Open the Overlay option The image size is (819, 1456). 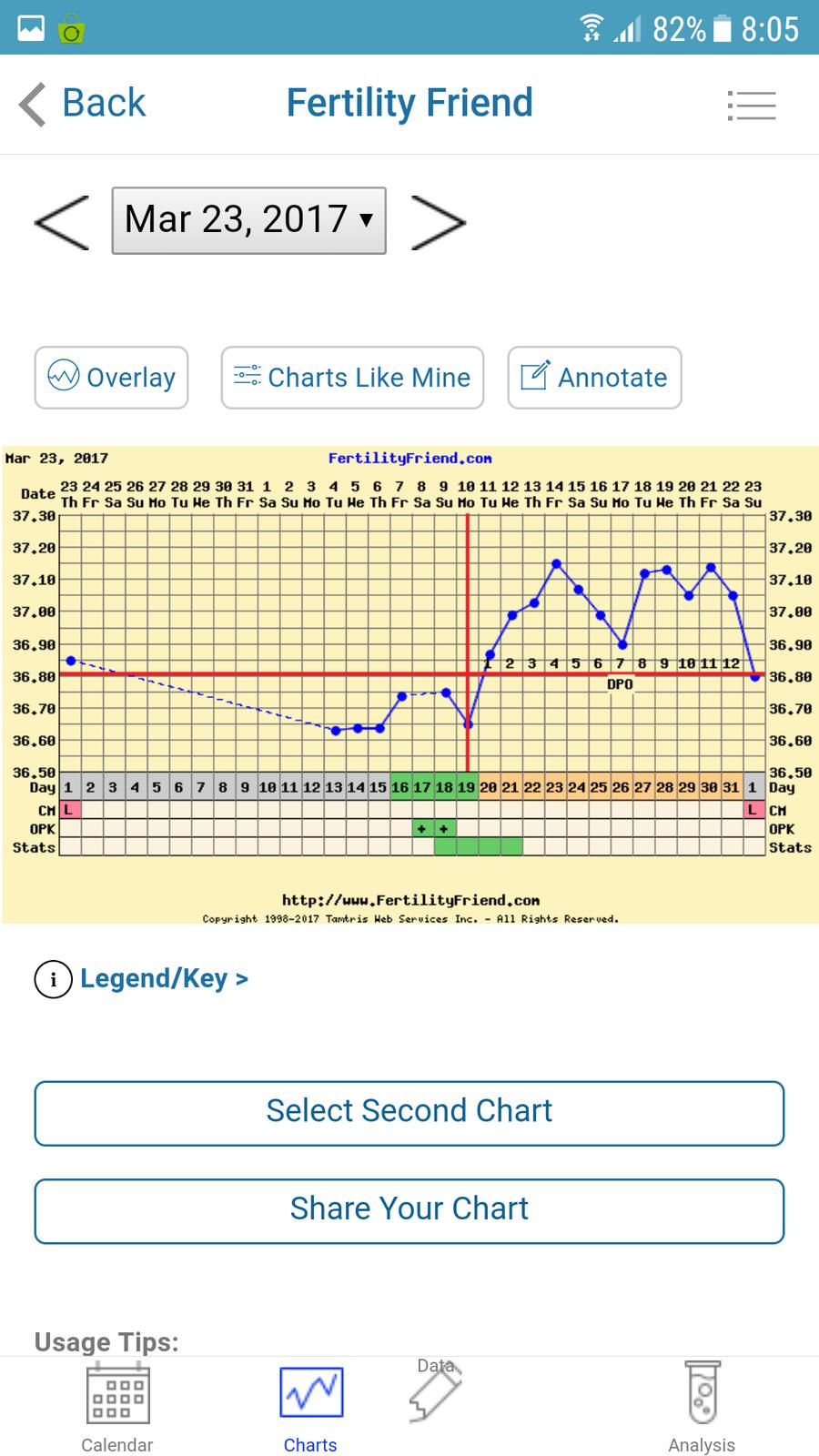112,378
